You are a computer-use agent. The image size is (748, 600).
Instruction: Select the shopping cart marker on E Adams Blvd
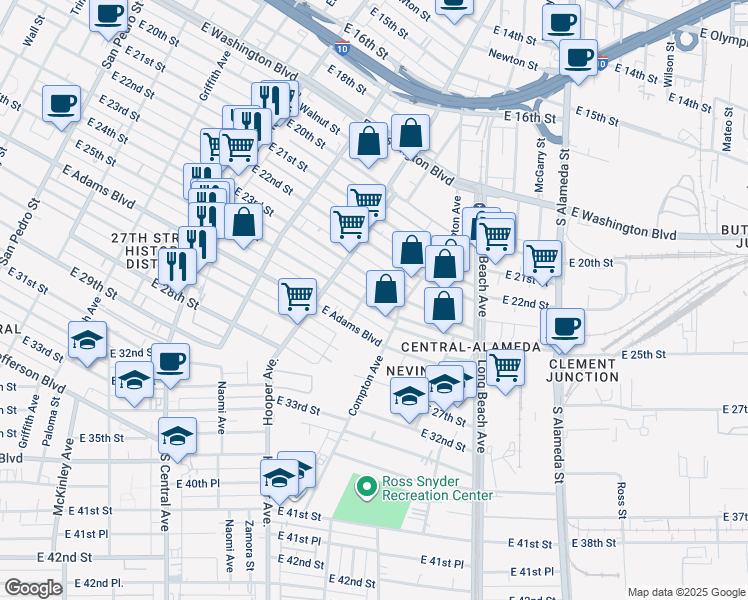[298, 296]
